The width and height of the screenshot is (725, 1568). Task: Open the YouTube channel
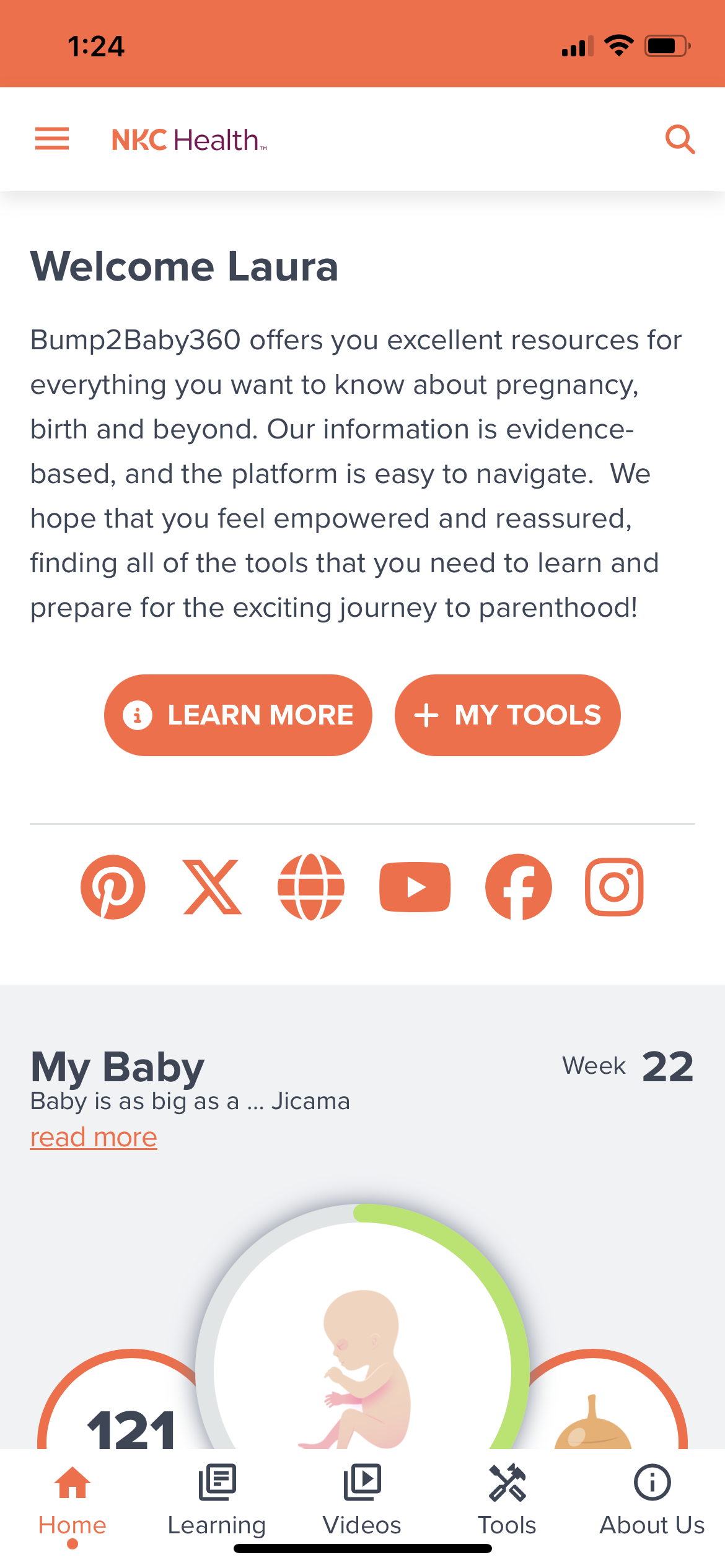tap(415, 887)
